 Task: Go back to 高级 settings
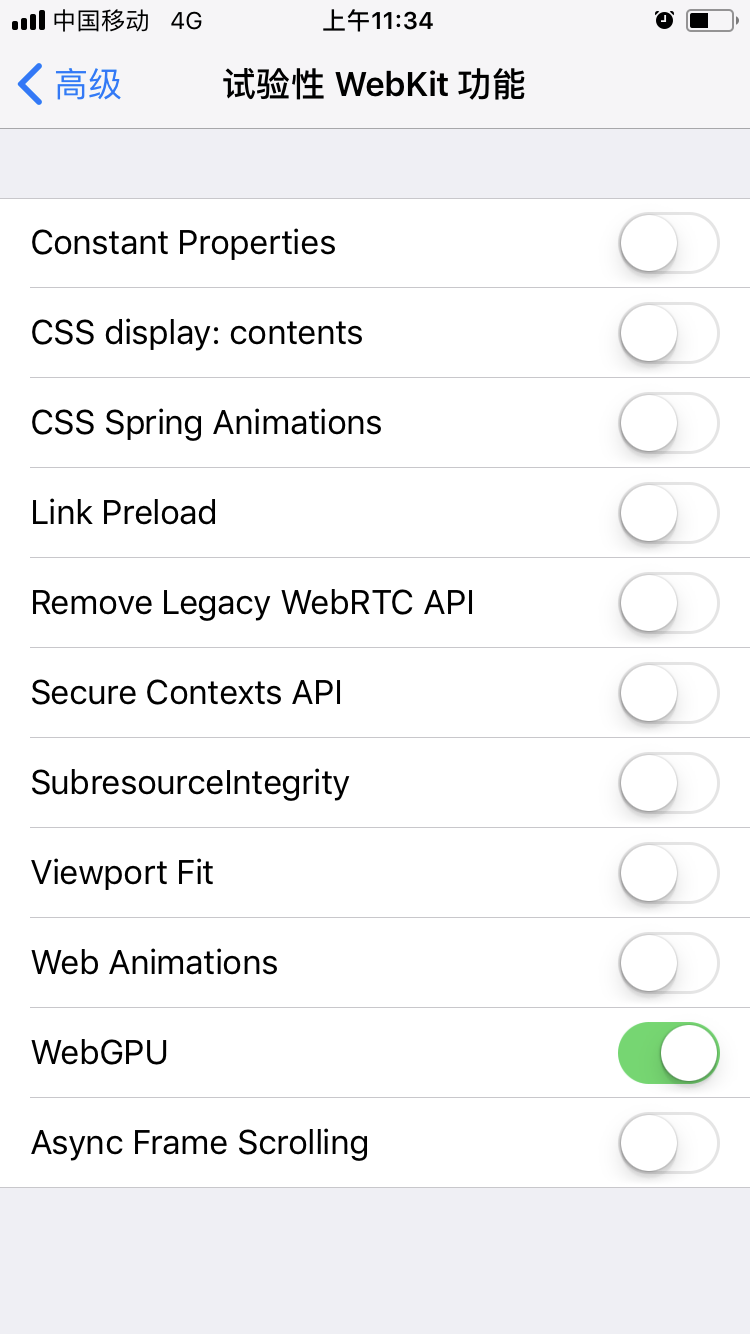pyautogui.click(x=70, y=85)
